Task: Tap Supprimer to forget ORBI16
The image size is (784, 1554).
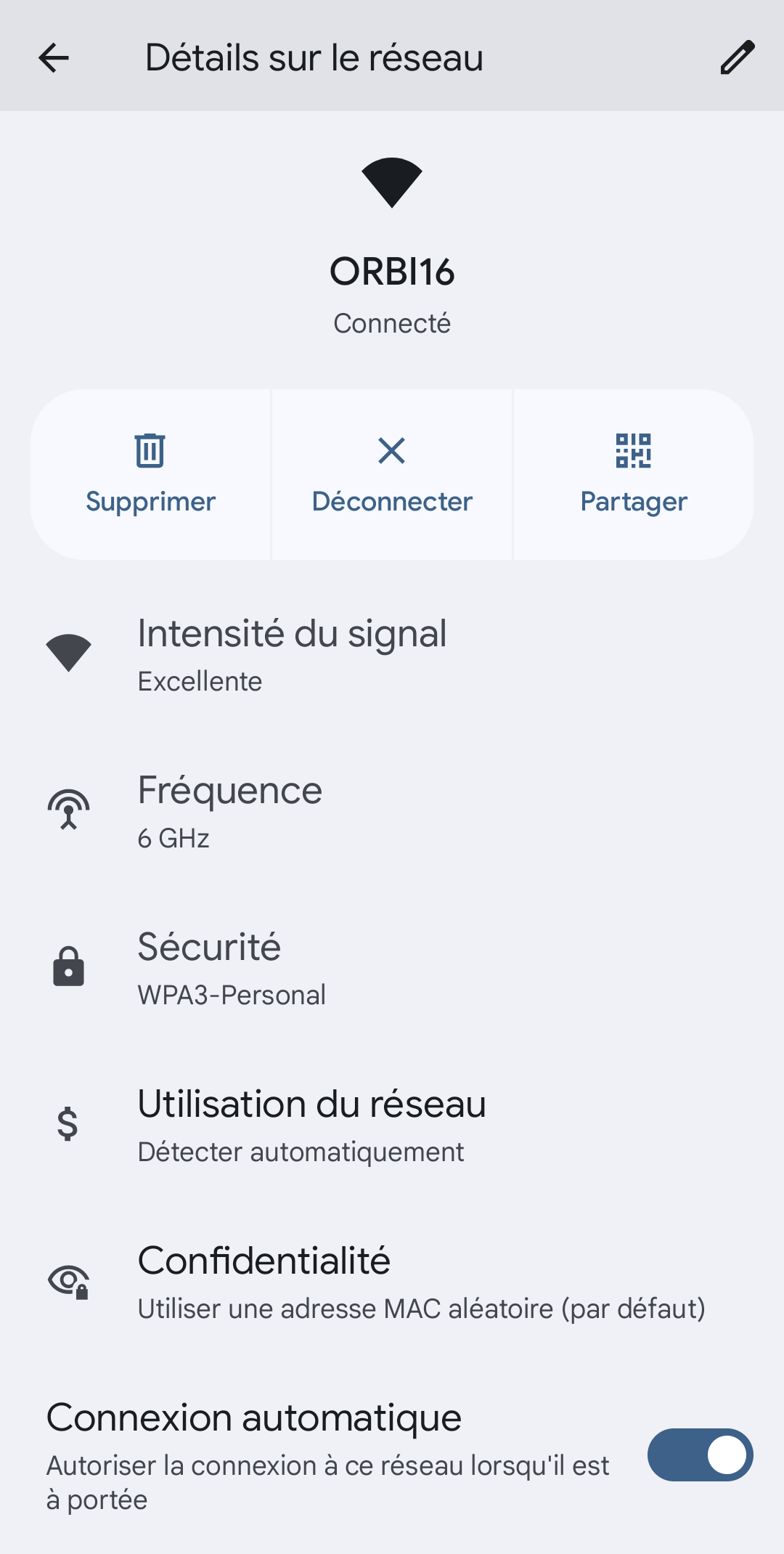Action: (150, 474)
